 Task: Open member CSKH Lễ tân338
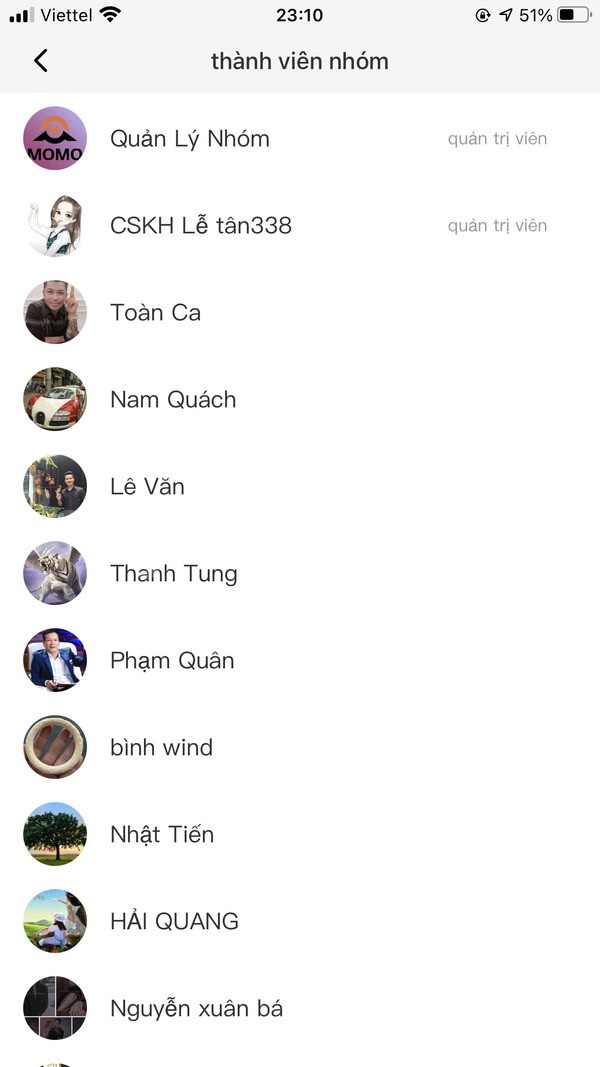[300, 225]
